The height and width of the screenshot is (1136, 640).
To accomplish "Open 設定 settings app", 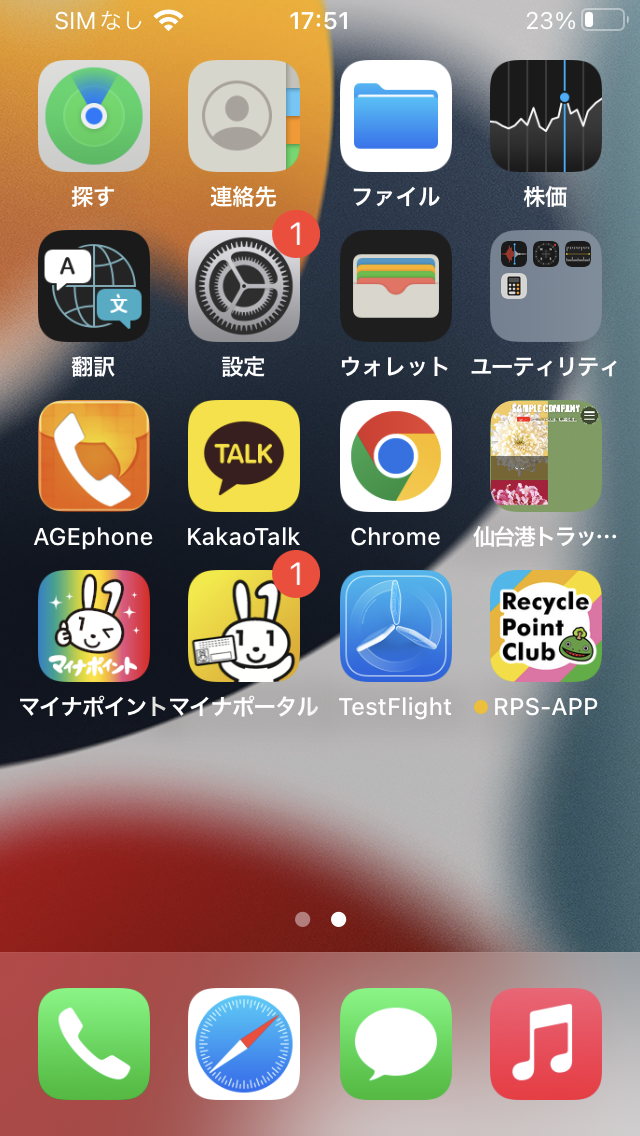I will pos(244,286).
